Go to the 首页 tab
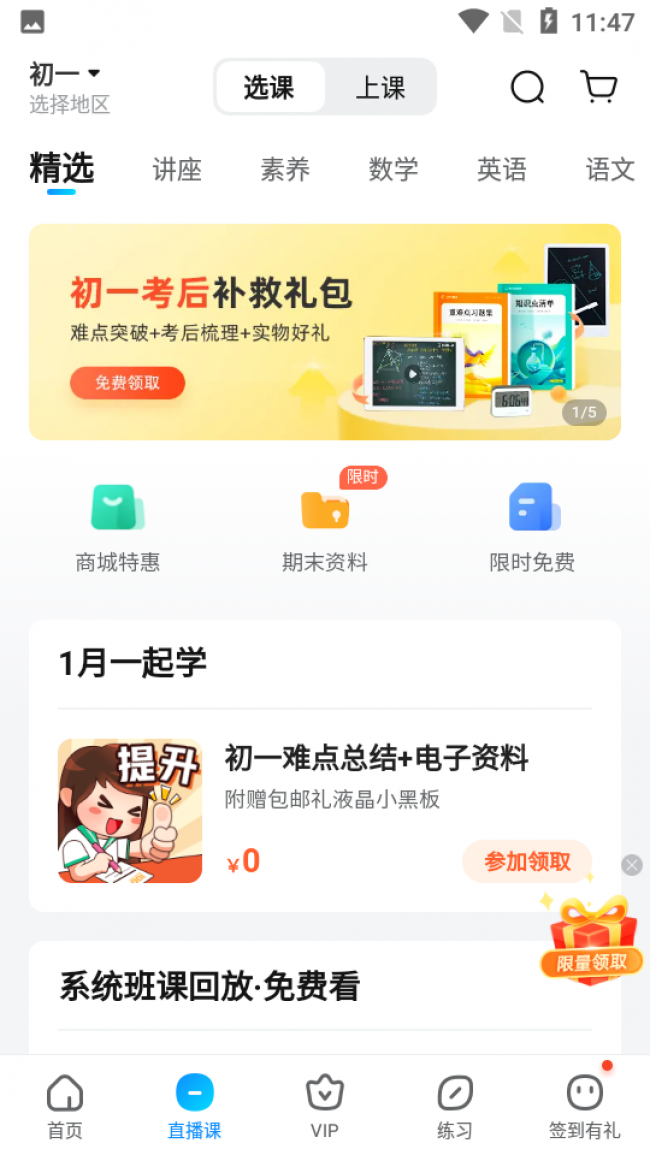The image size is (650, 1155). tap(65, 1107)
